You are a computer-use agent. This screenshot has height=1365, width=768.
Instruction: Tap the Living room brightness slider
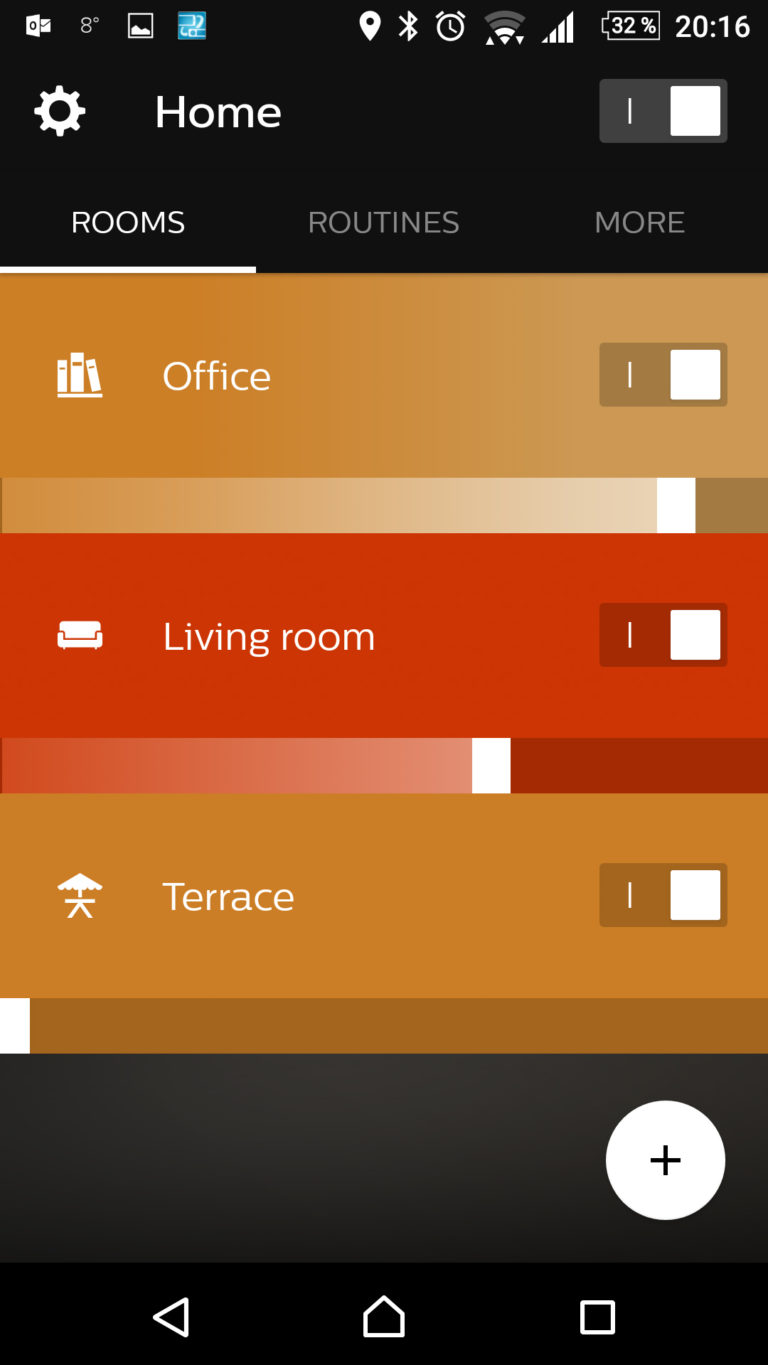click(384, 765)
